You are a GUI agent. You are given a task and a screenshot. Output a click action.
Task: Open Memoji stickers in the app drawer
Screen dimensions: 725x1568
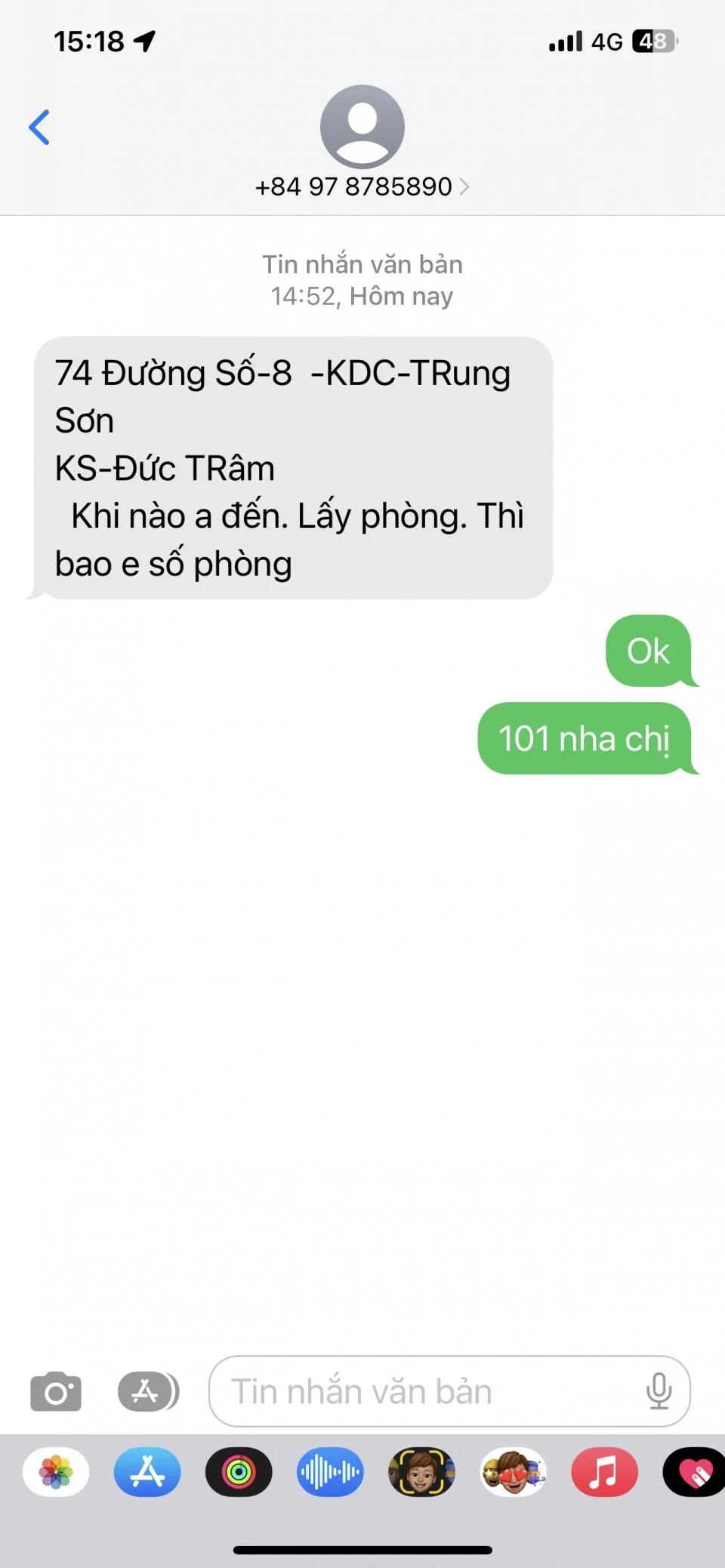click(x=514, y=1472)
